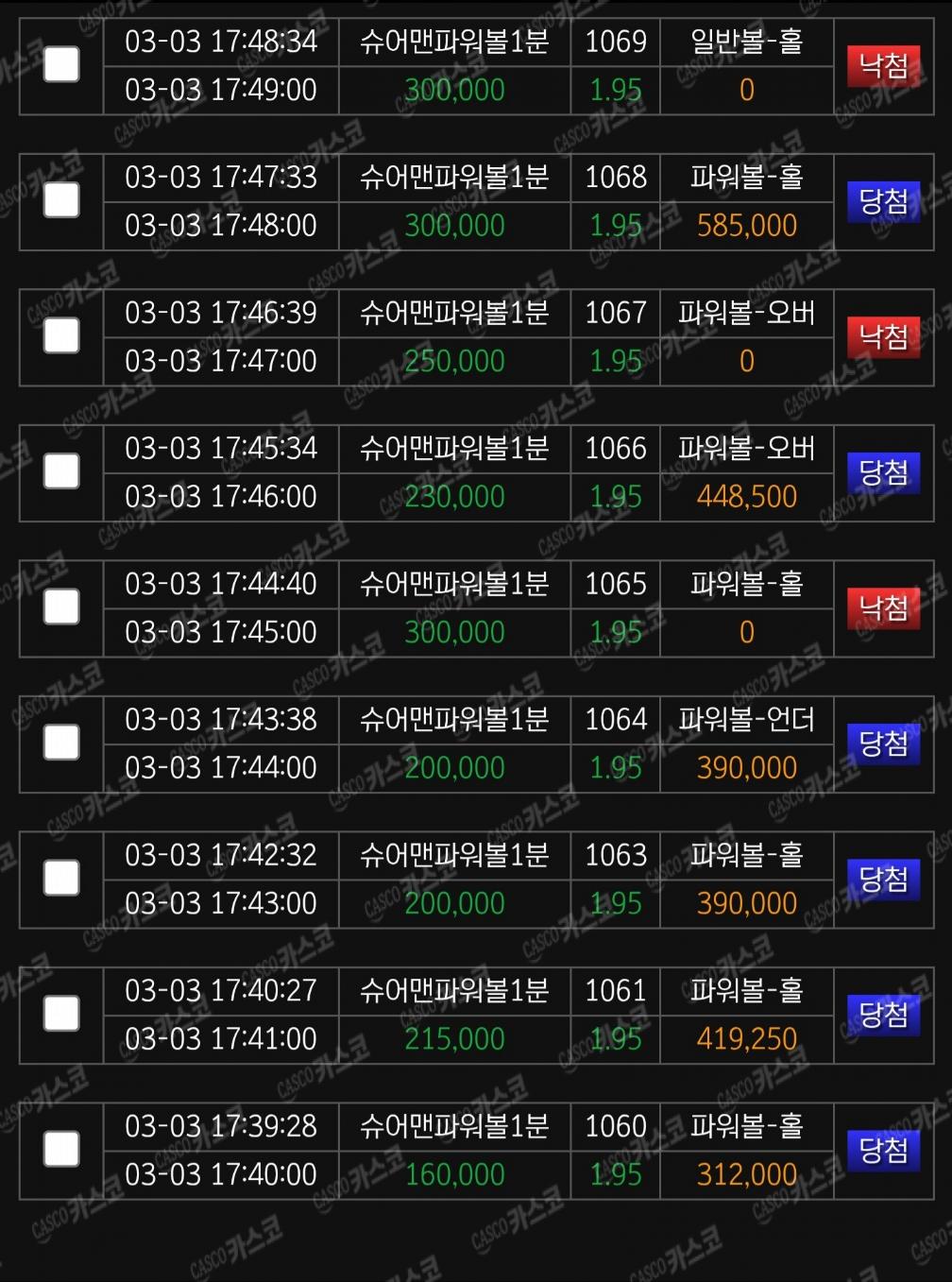
Task: Select the row checkbox for round 1065
Action: pyautogui.click(x=61, y=607)
